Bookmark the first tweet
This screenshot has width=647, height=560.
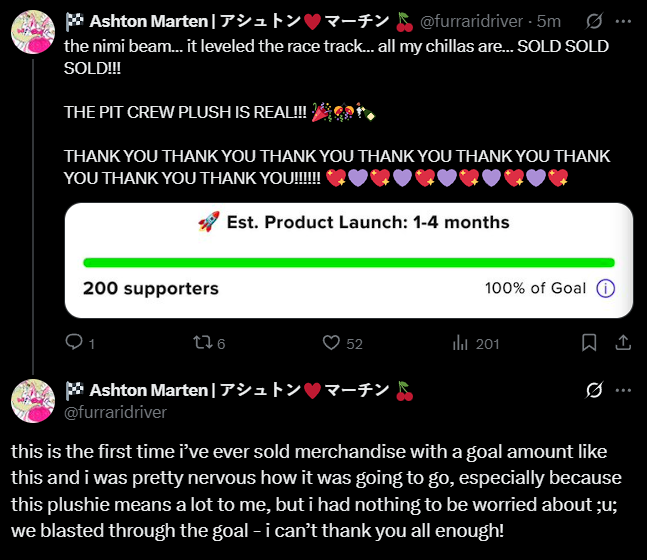pos(589,343)
